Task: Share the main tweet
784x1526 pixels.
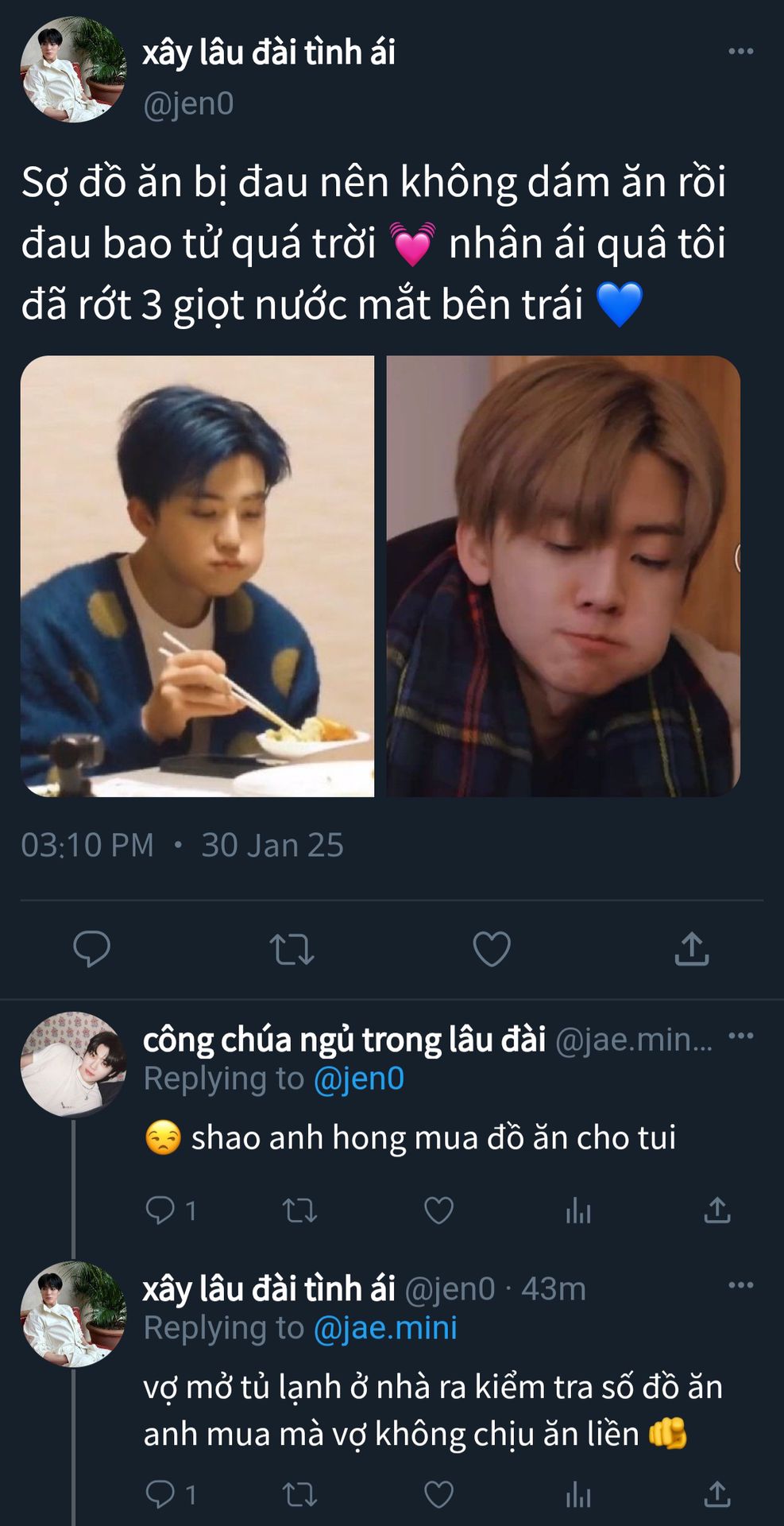Action: coord(691,948)
